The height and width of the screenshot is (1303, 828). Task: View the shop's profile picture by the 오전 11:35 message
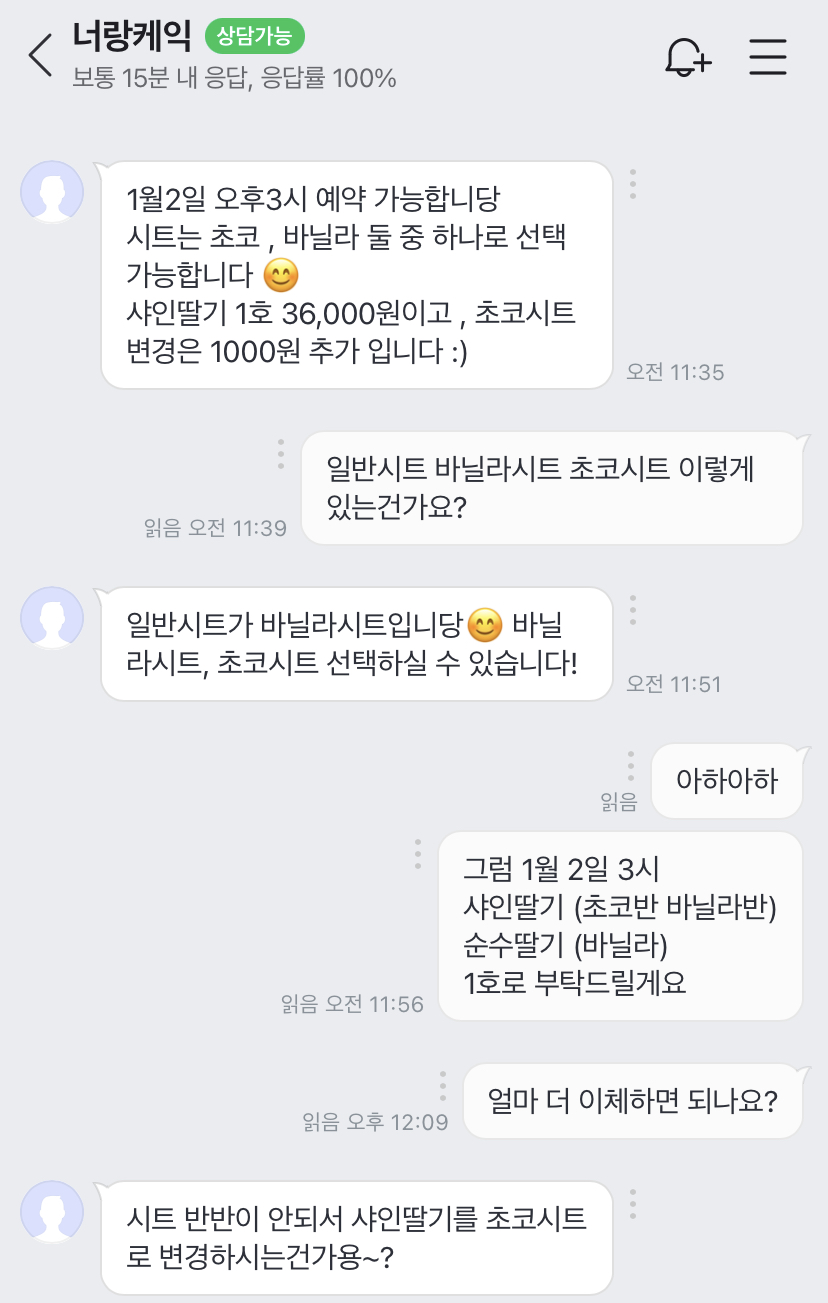point(52,192)
